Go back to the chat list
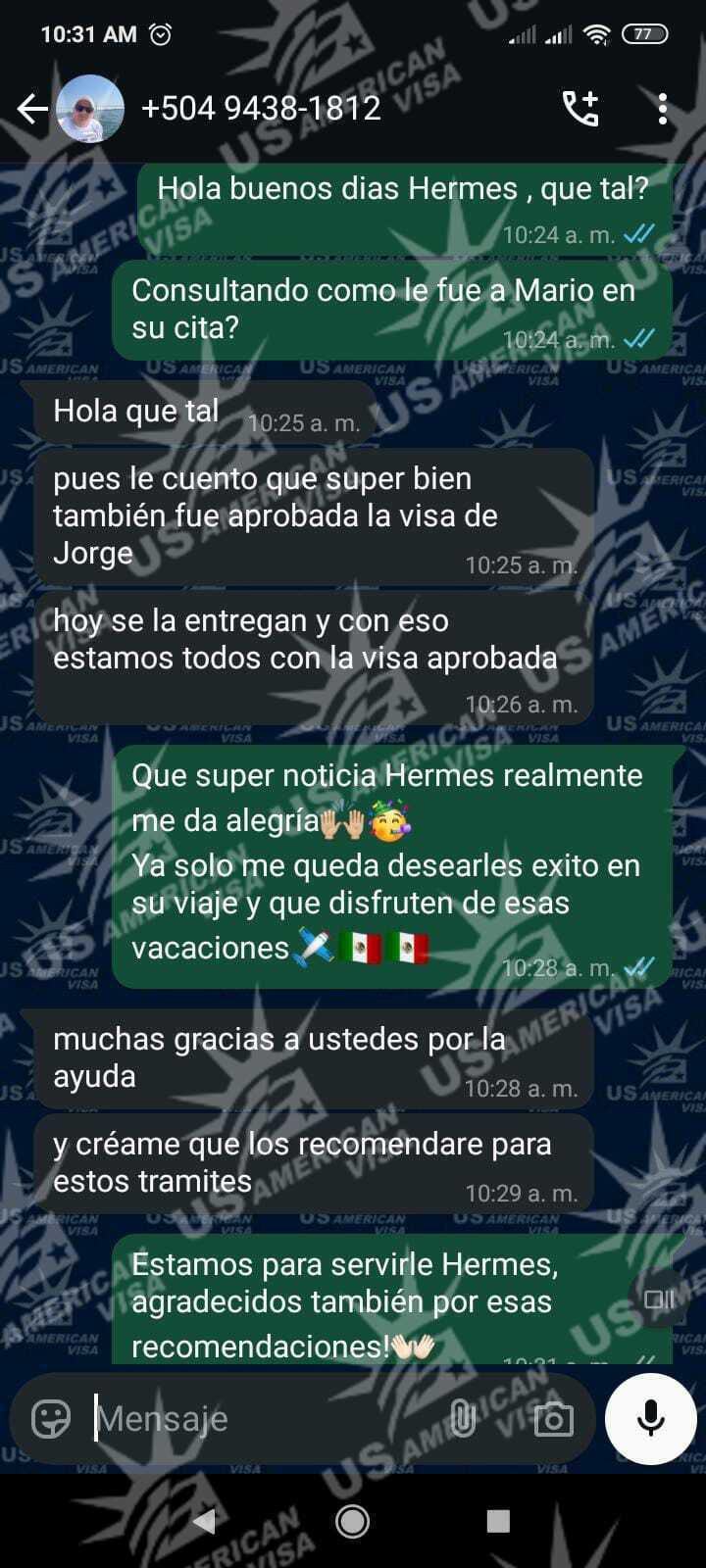The image size is (706, 1568). click(31, 109)
